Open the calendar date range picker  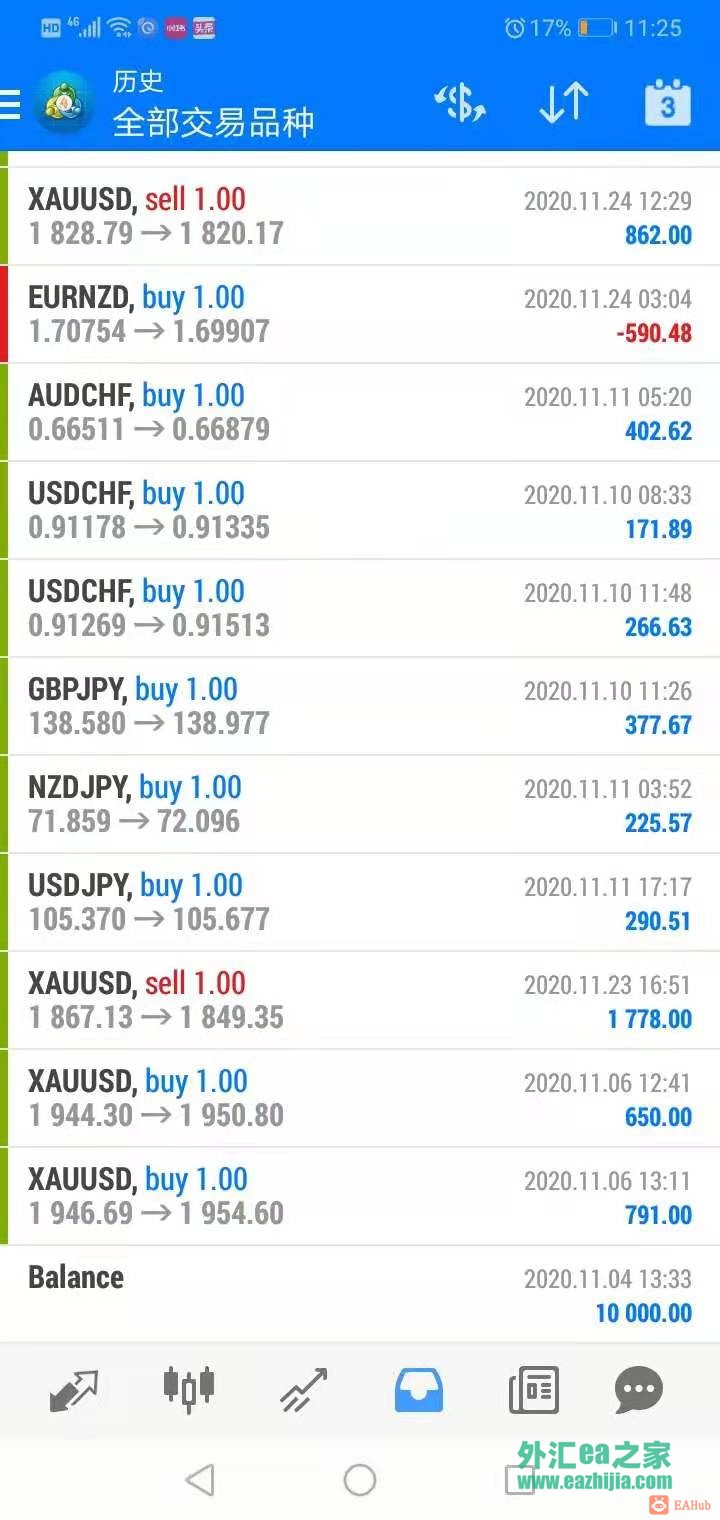click(x=667, y=104)
